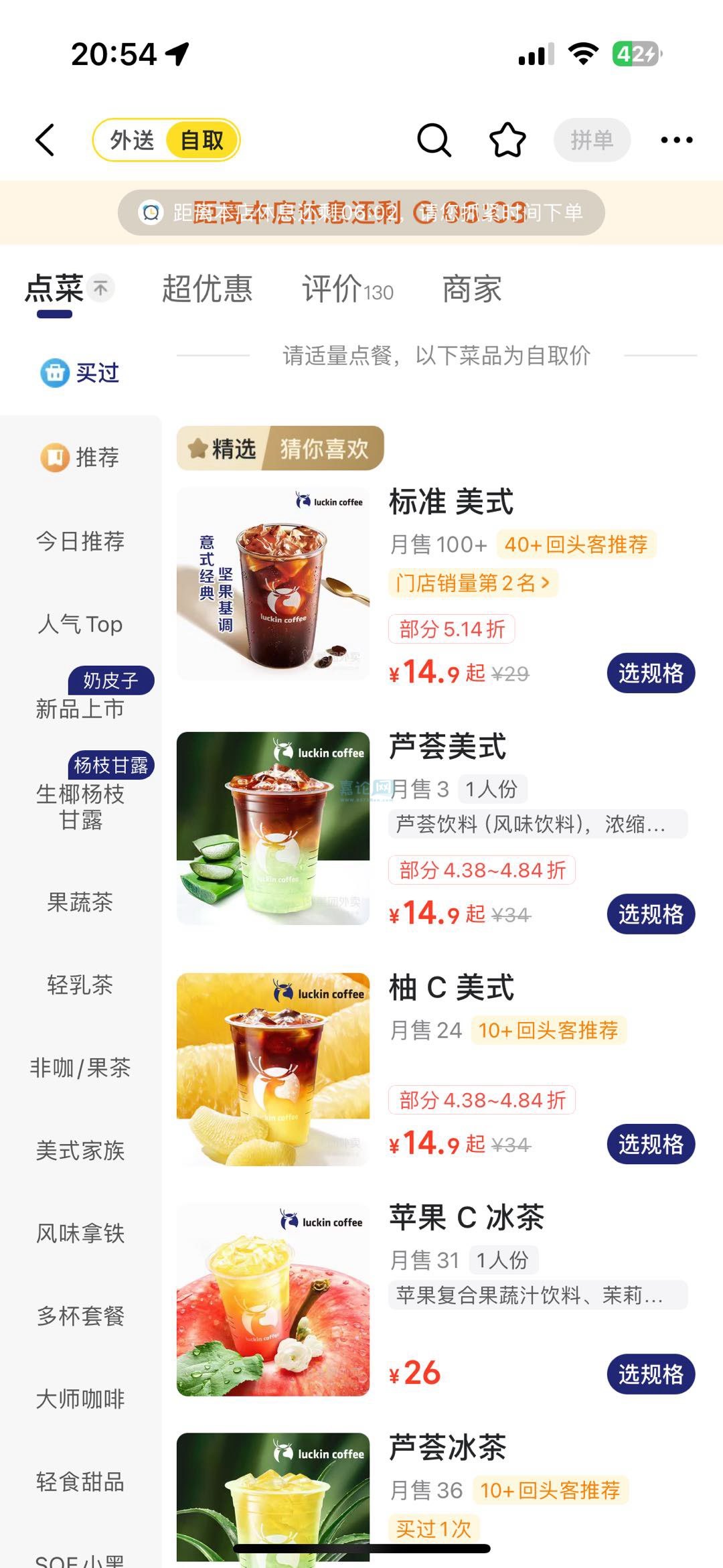Open the 风味拿铁 category
Screen dimensions: 723x1568
(x=80, y=1233)
